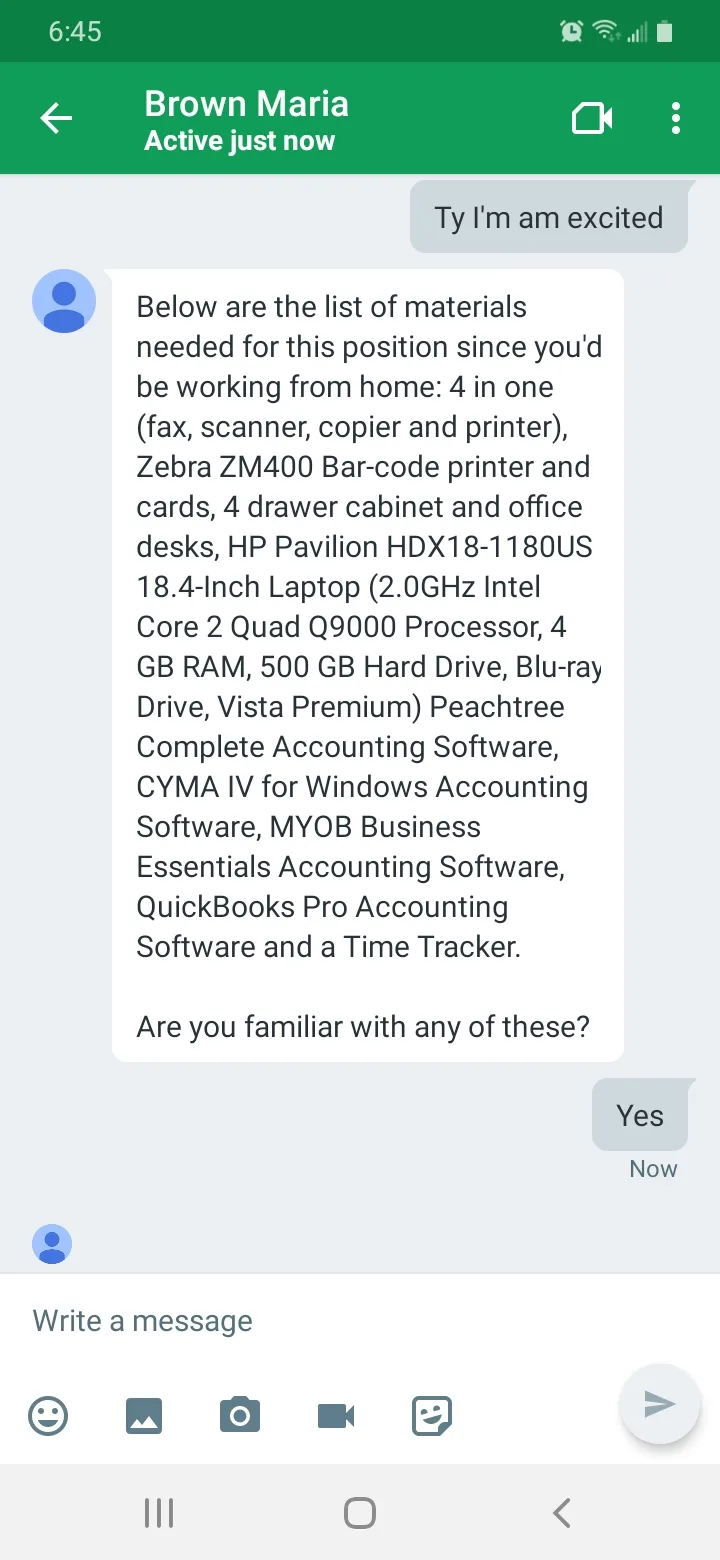720x1560 pixels.
Task: Open the camera to take a photo
Action: pos(240,1416)
